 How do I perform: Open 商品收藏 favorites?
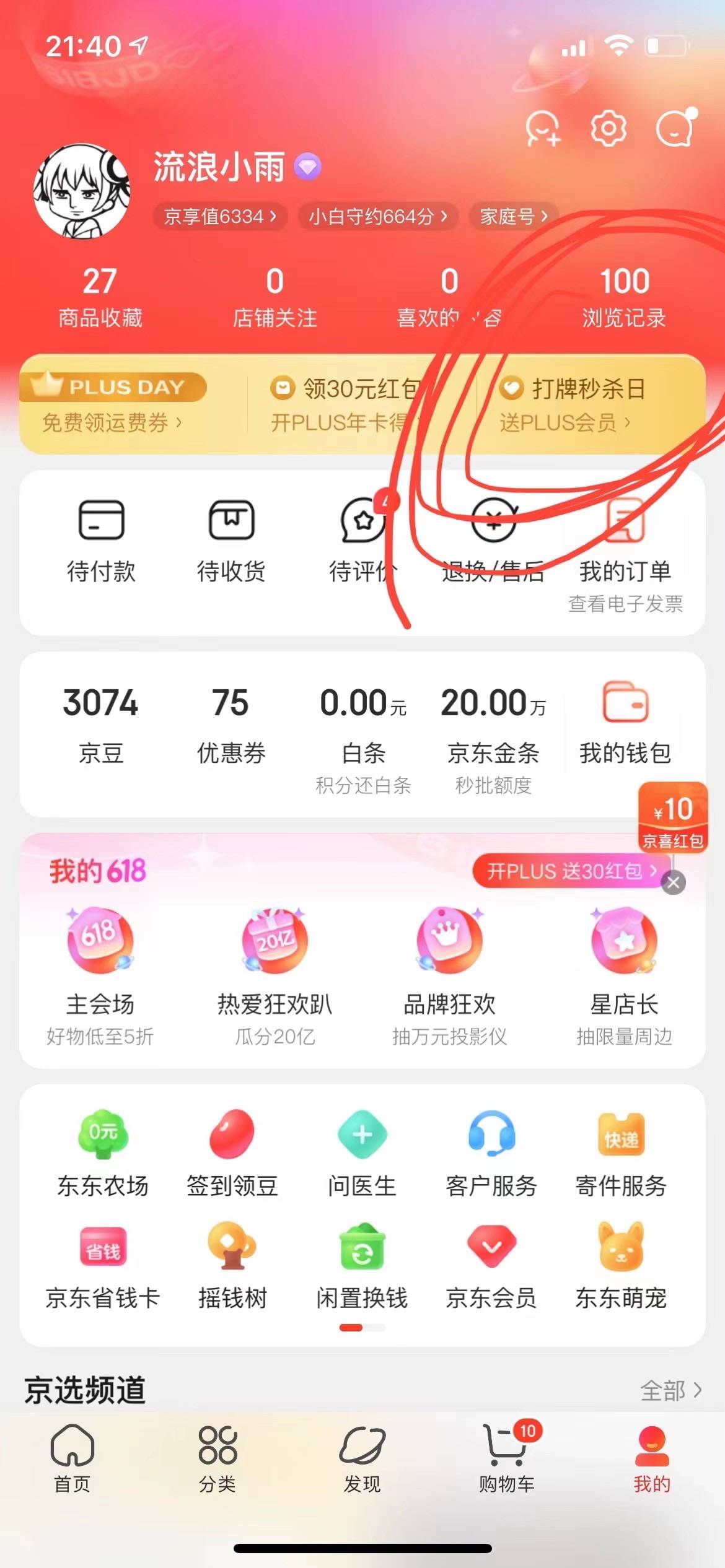[100, 297]
